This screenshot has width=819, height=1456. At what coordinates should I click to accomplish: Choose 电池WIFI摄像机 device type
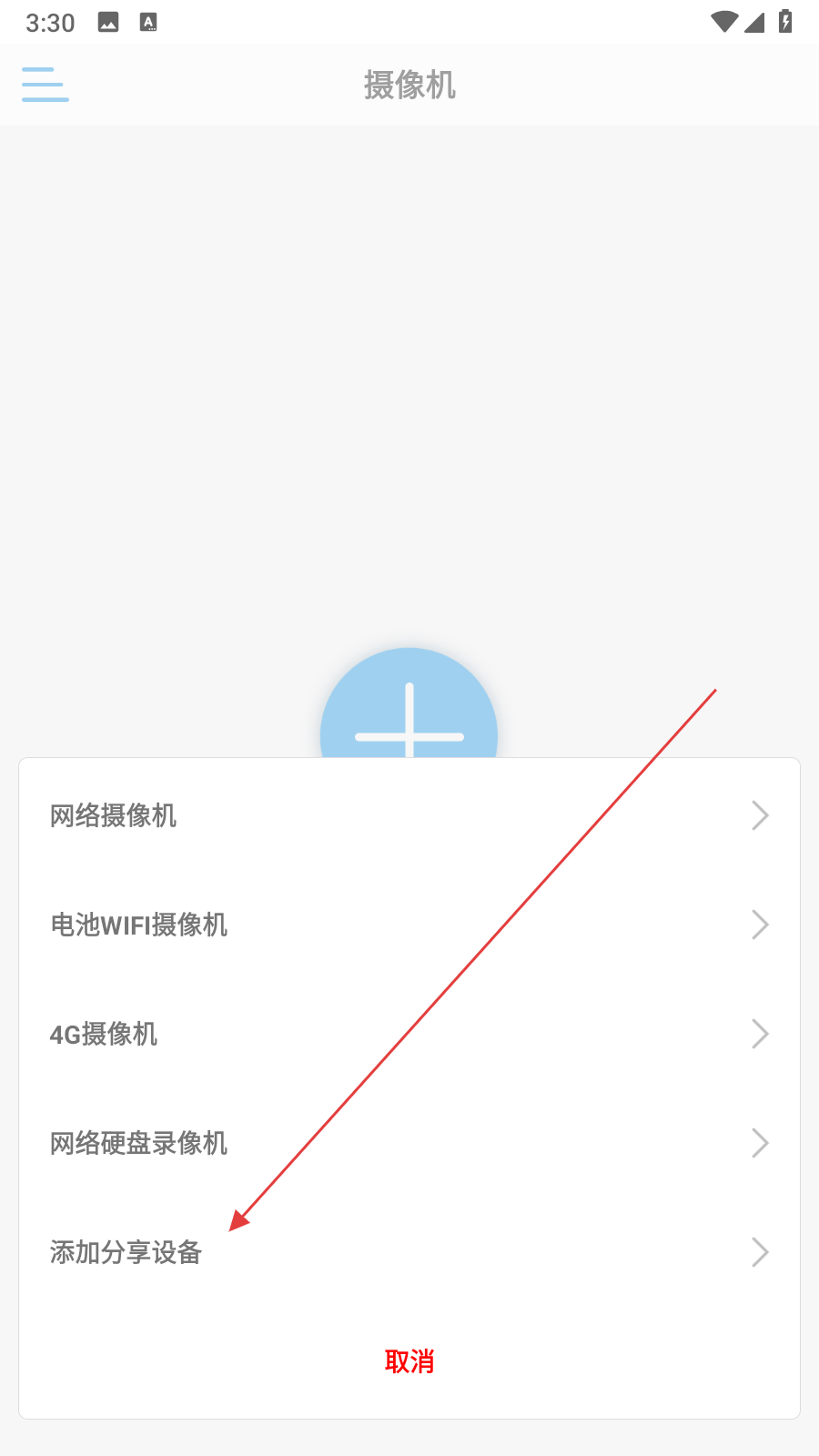point(409,925)
